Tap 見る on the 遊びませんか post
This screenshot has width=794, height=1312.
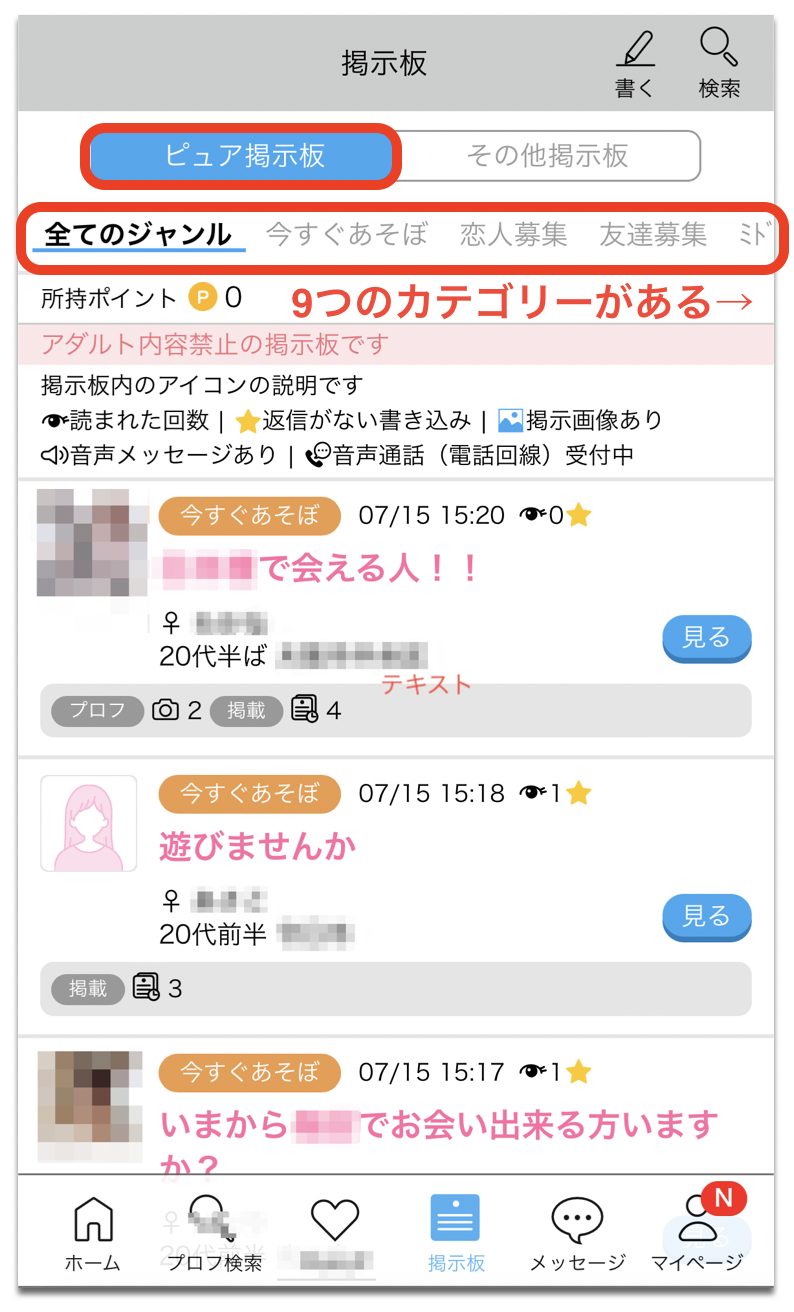[706, 916]
